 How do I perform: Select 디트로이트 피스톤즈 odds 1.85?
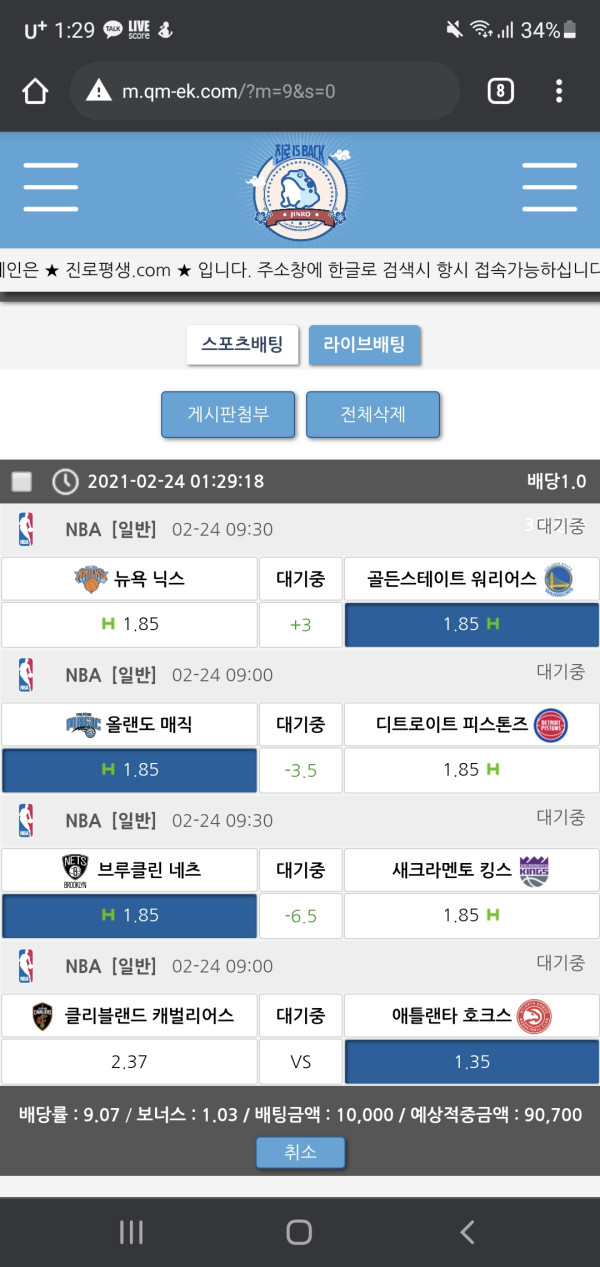point(471,770)
